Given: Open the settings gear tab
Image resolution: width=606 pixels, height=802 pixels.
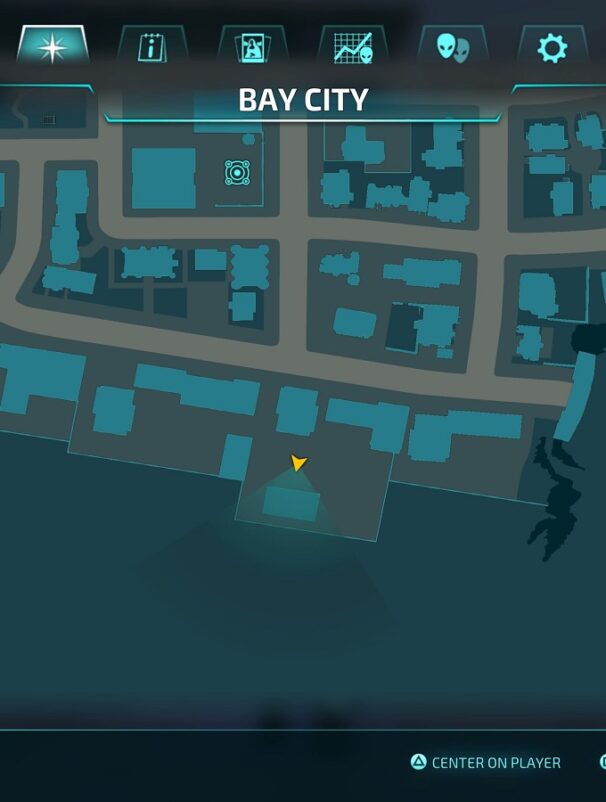Looking at the screenshot, I should [552, 47].
